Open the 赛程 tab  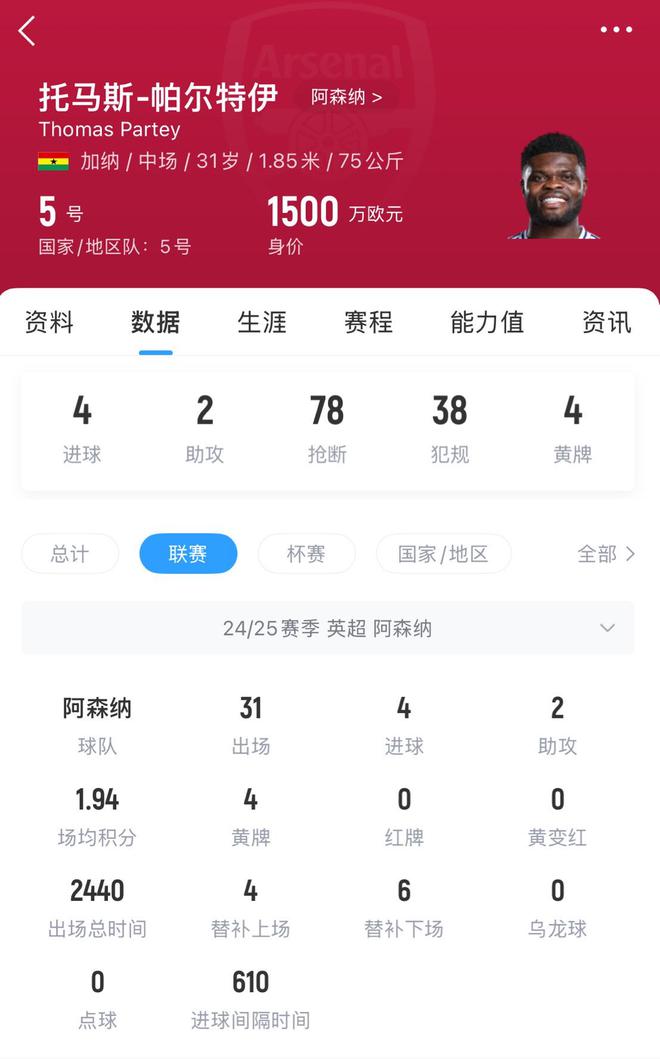coord(368,322)
